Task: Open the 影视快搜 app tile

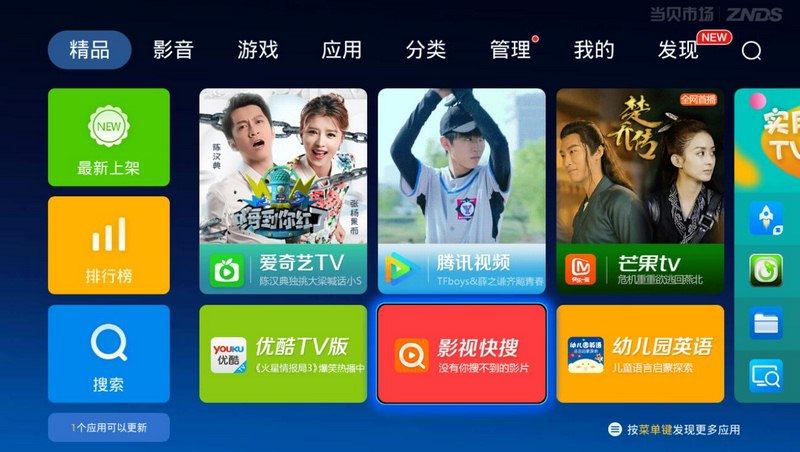Action: [461, 354]
